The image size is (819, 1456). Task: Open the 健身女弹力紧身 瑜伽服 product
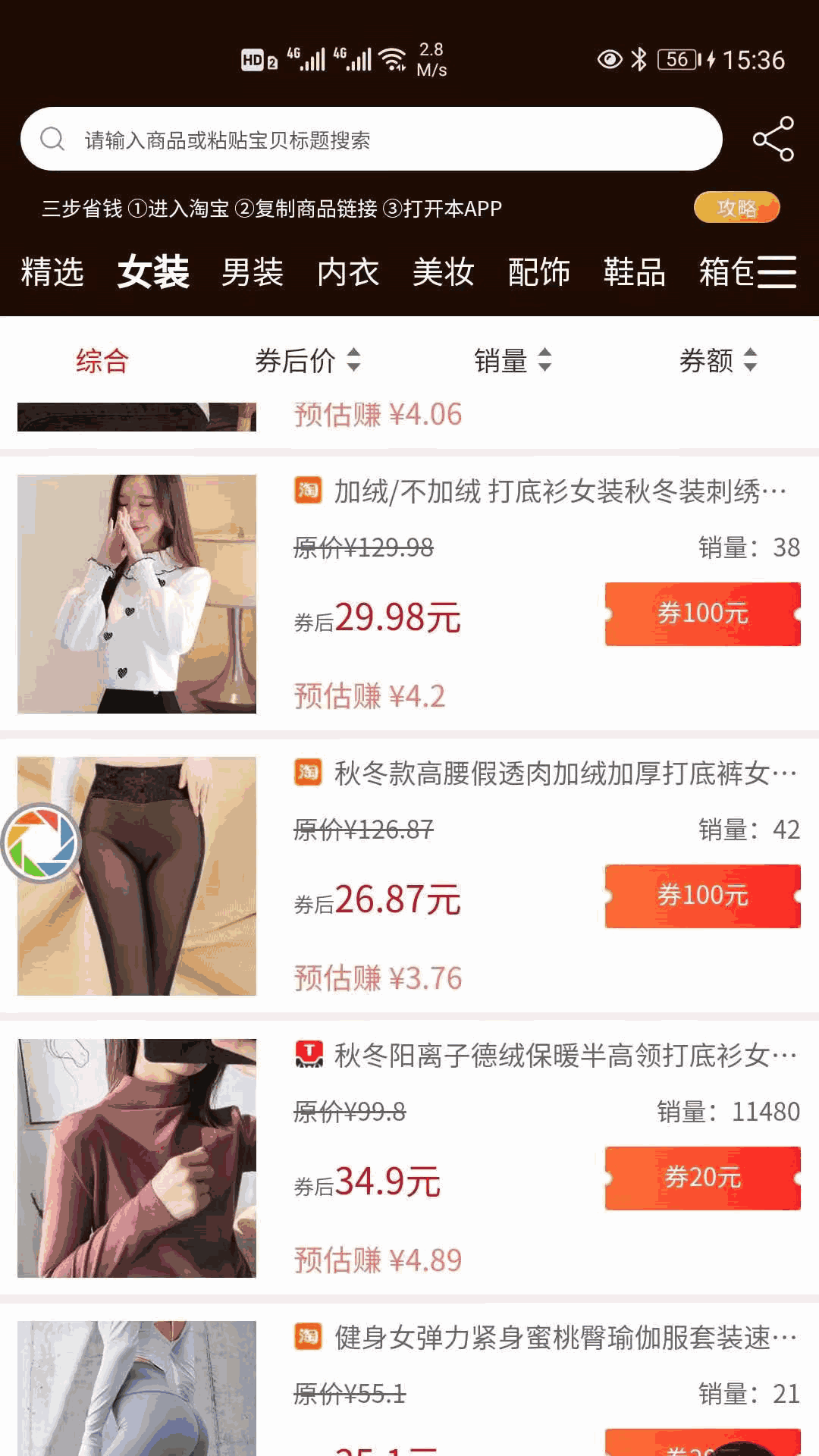coord(565,1338)
